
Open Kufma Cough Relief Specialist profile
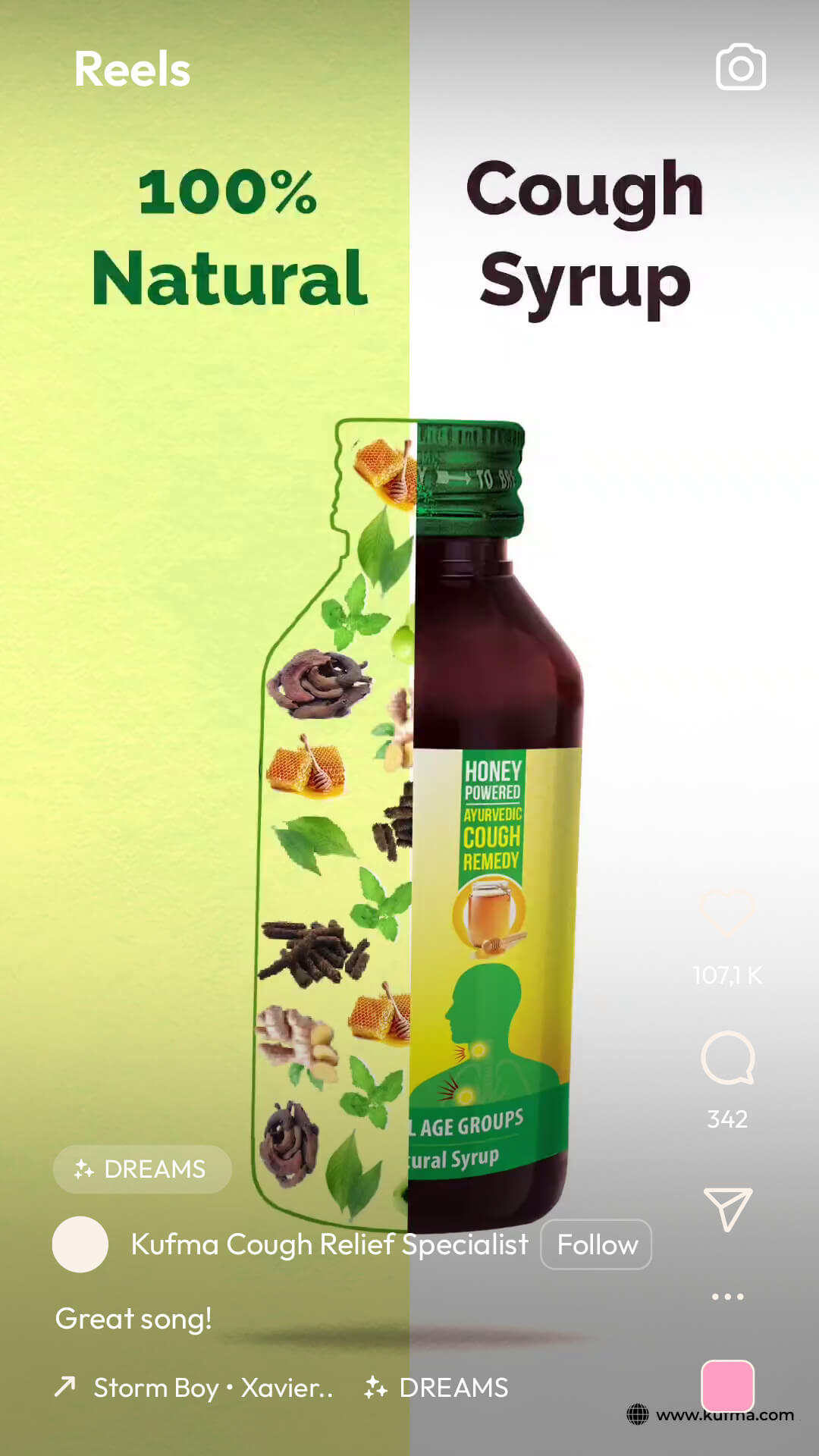tap(329, 1244)
